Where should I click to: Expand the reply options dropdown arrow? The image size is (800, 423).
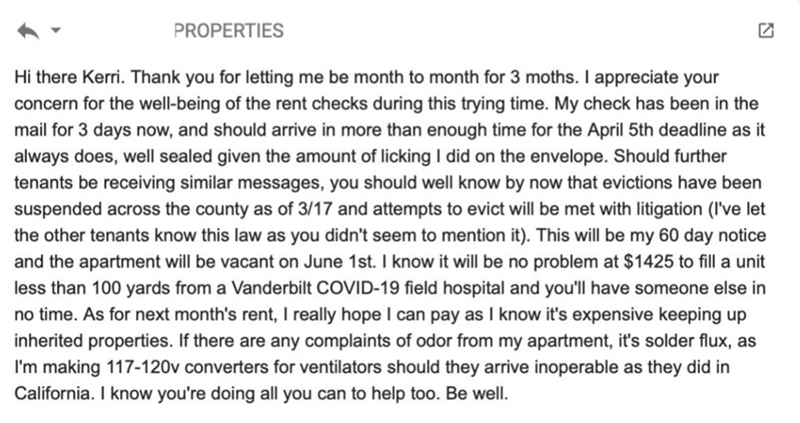[x=56, y=30]
